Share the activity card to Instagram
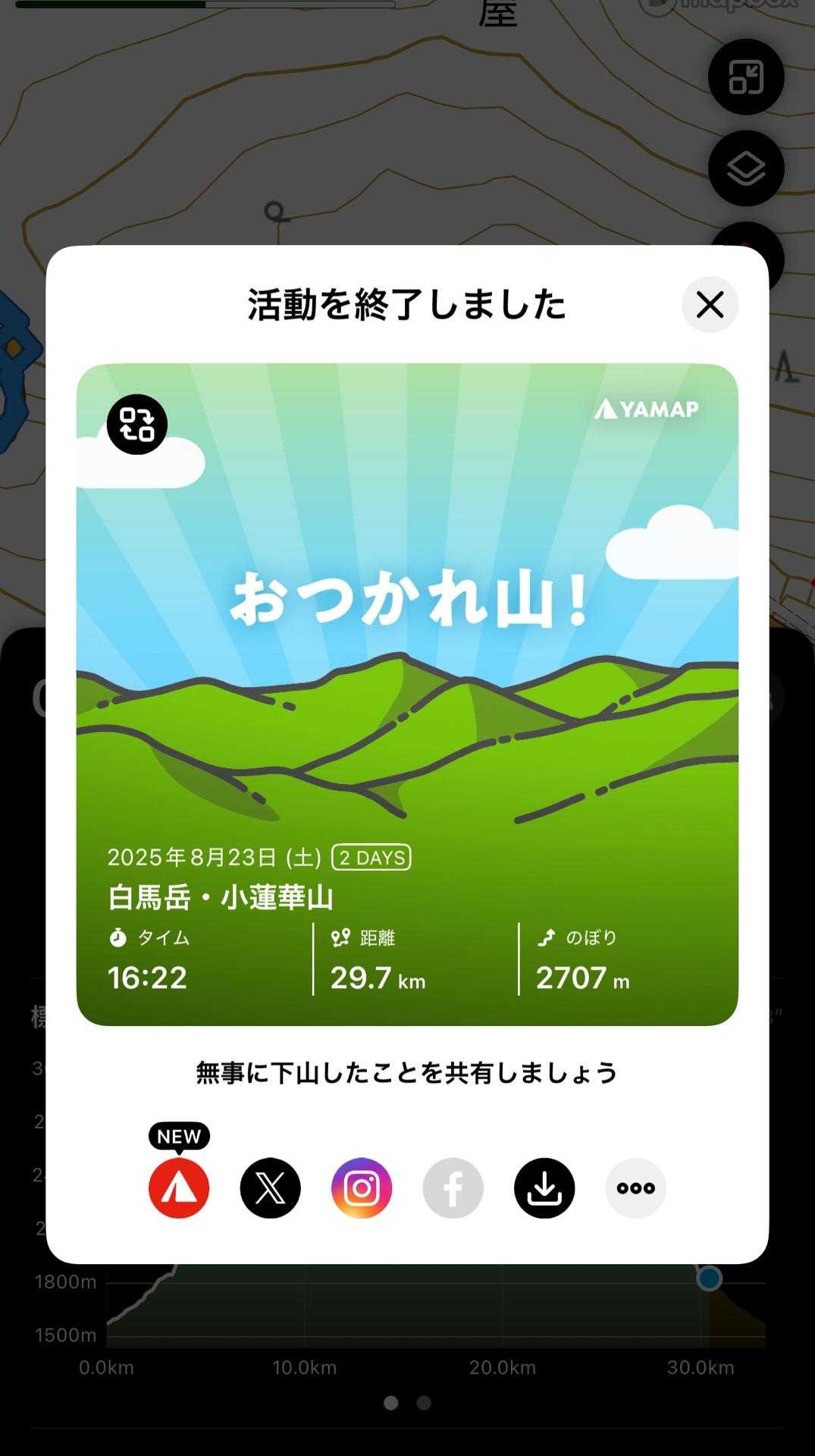This screenshot has height=1456, width=815. [362, 1188]
